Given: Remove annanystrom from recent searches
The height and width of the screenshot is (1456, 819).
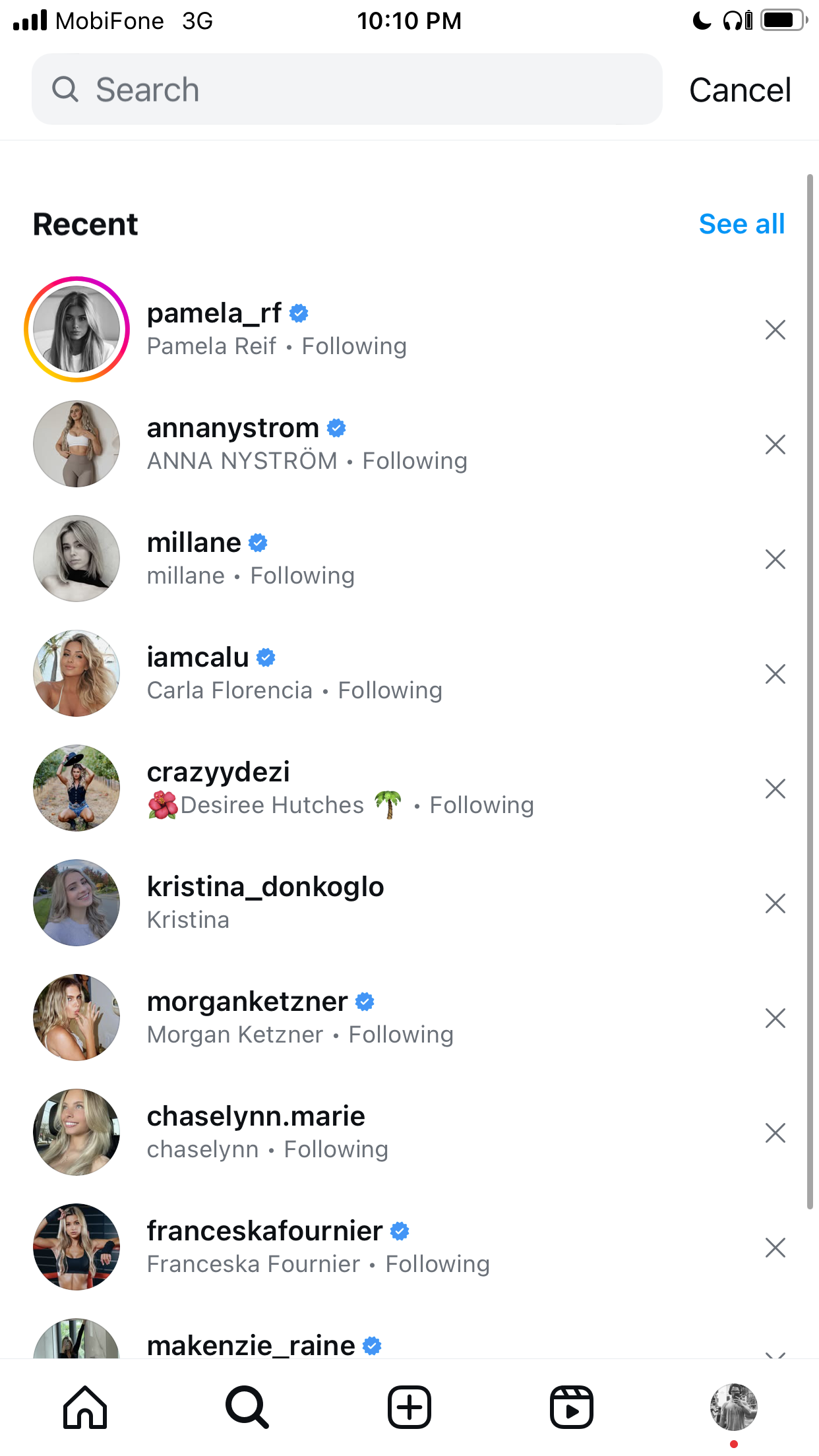Looking at the screenshot, I should [775, 444].
